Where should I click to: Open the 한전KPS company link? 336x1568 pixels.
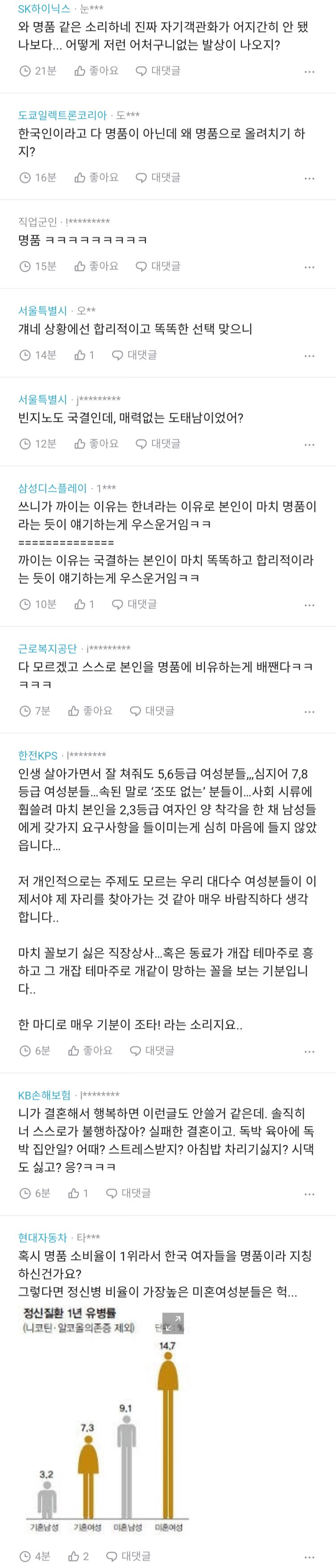click(38, 755)
